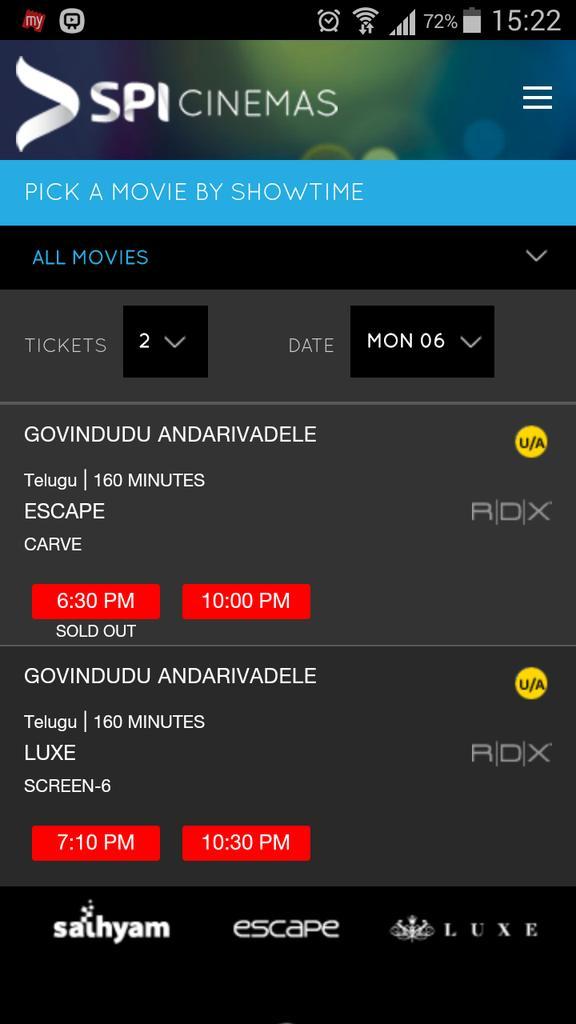Open the hamburger menu
Viewport: 576px width, 1024px height.
click(537, 98)
